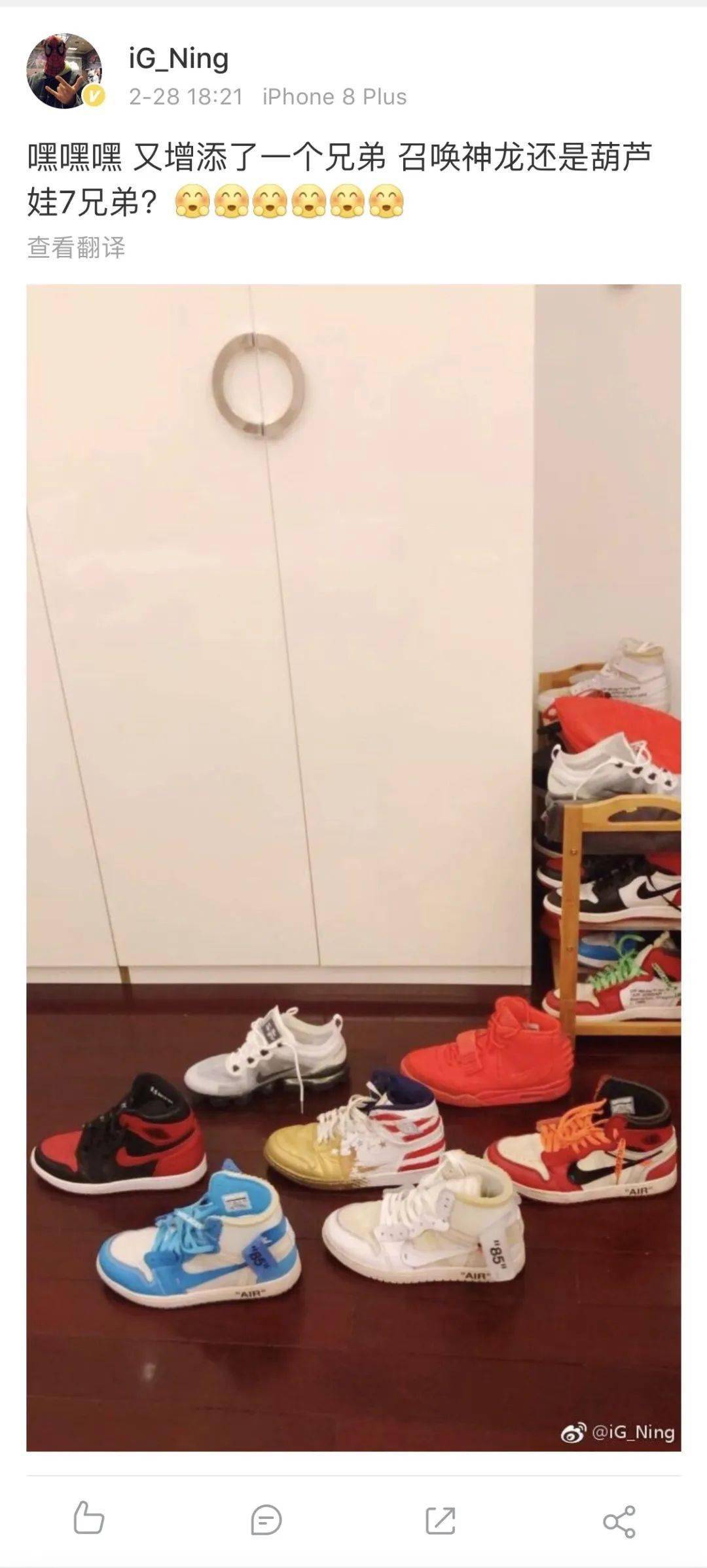Share this post via the share icon
This screenshot has height=1568, width=707.
click(x=619, y=1520)
